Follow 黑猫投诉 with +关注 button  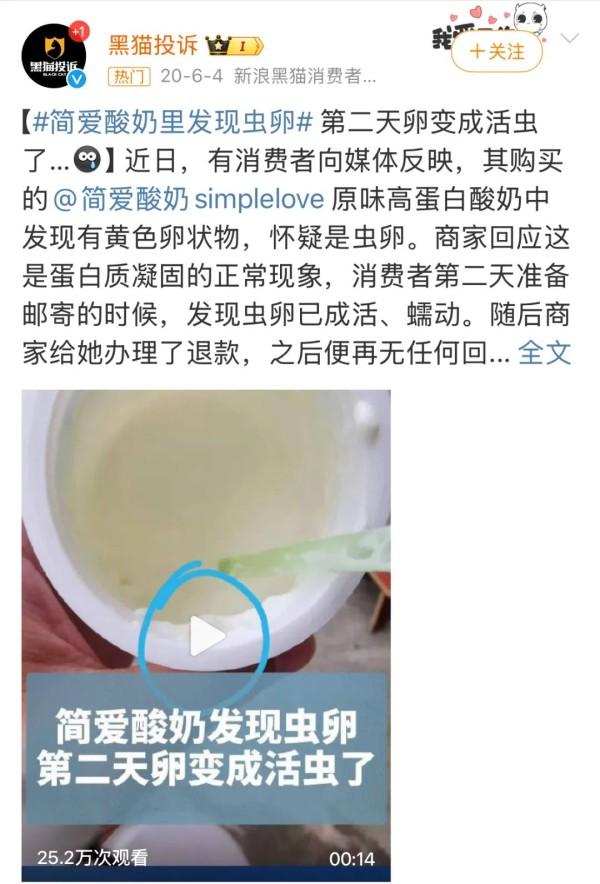point(497,52)
